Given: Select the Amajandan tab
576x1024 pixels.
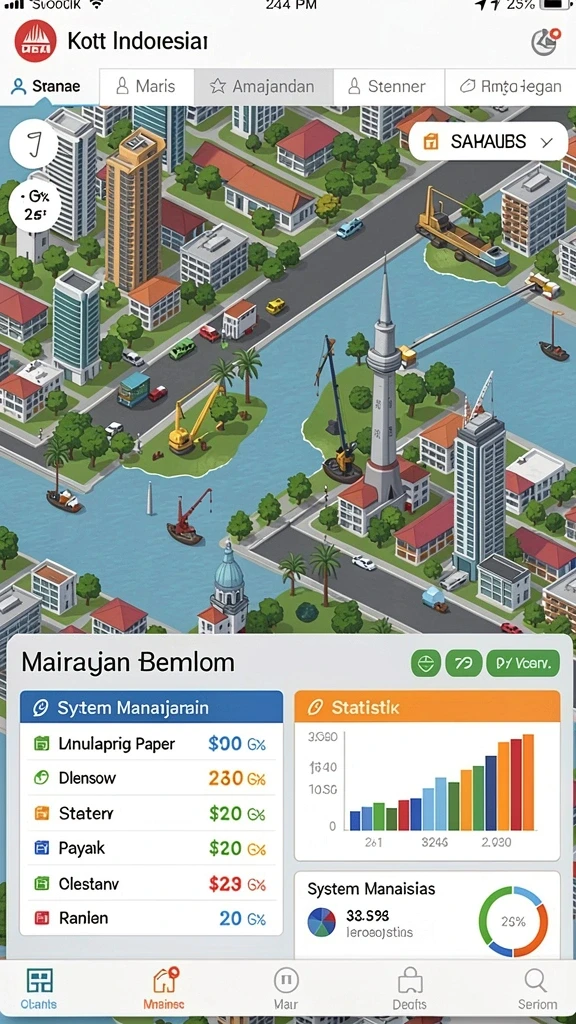Looking at the screenshot, I should pyautogui.click(x=263, y=86).
